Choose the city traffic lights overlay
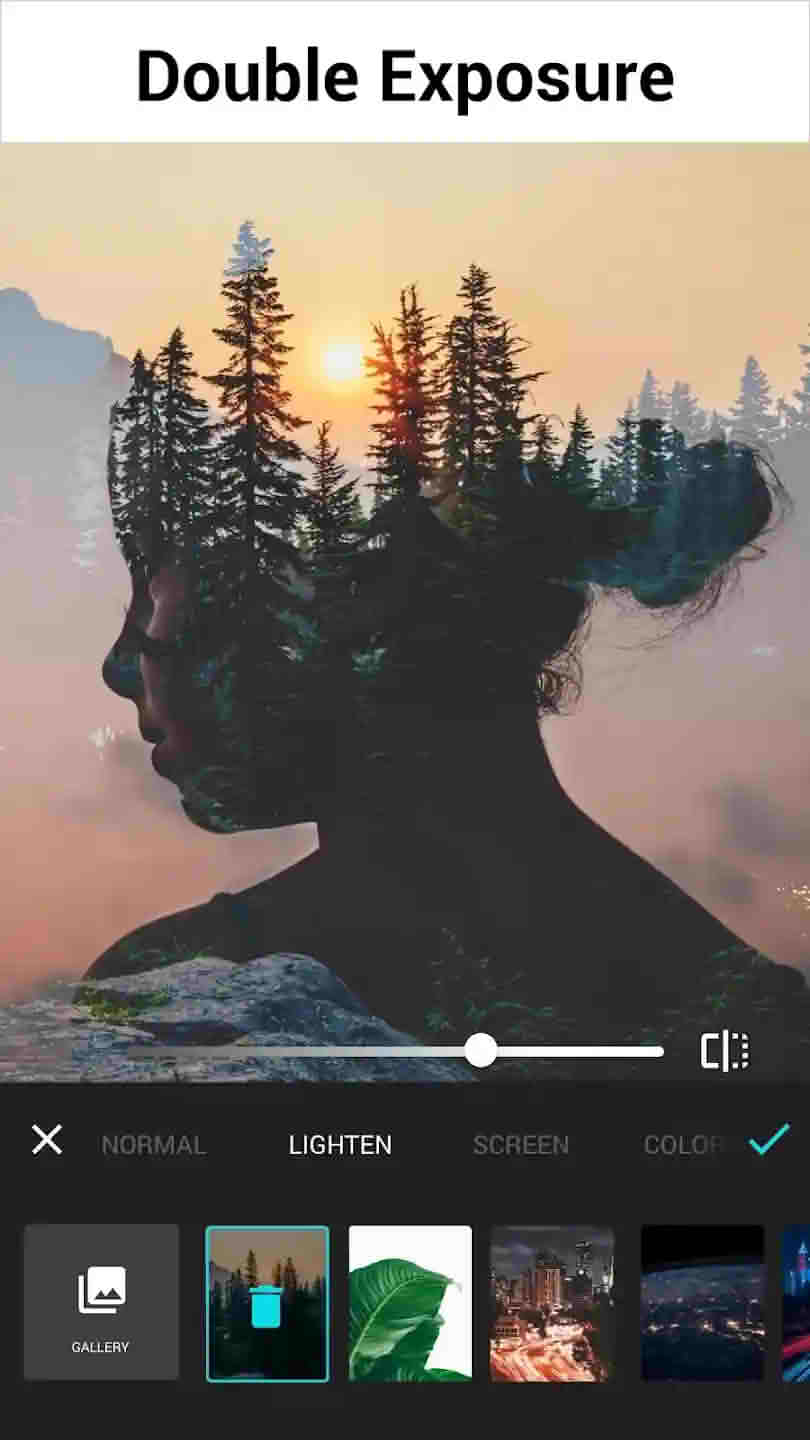Screen dimensions: 810x1440 pyautogui.click(x=552, y=1303)
